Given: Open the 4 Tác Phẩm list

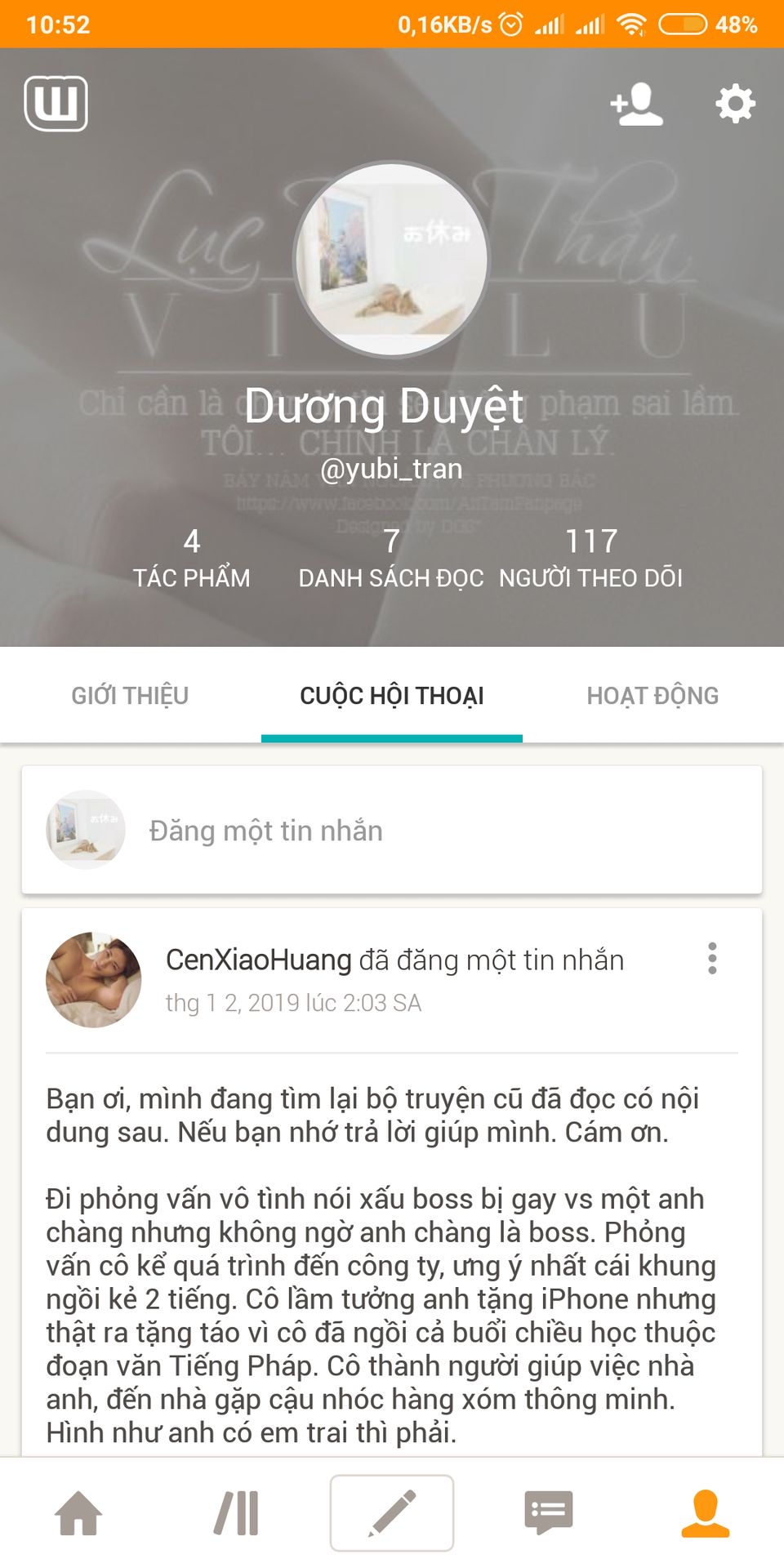Looking at the screenshot, I should pos(192,559).
